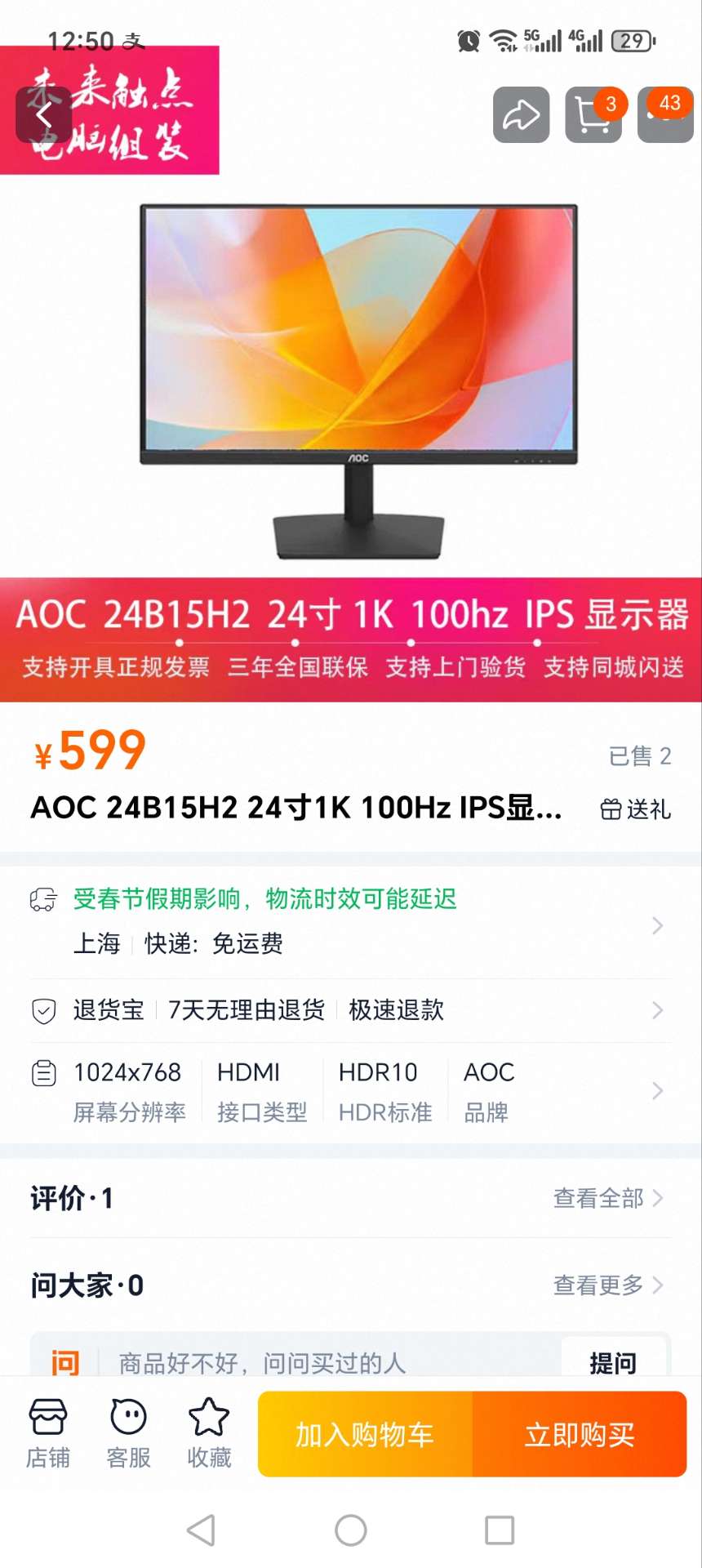Open the shipping details row for 上海
This screenshot has width=702, height=1568.
(x=351, y=924)
